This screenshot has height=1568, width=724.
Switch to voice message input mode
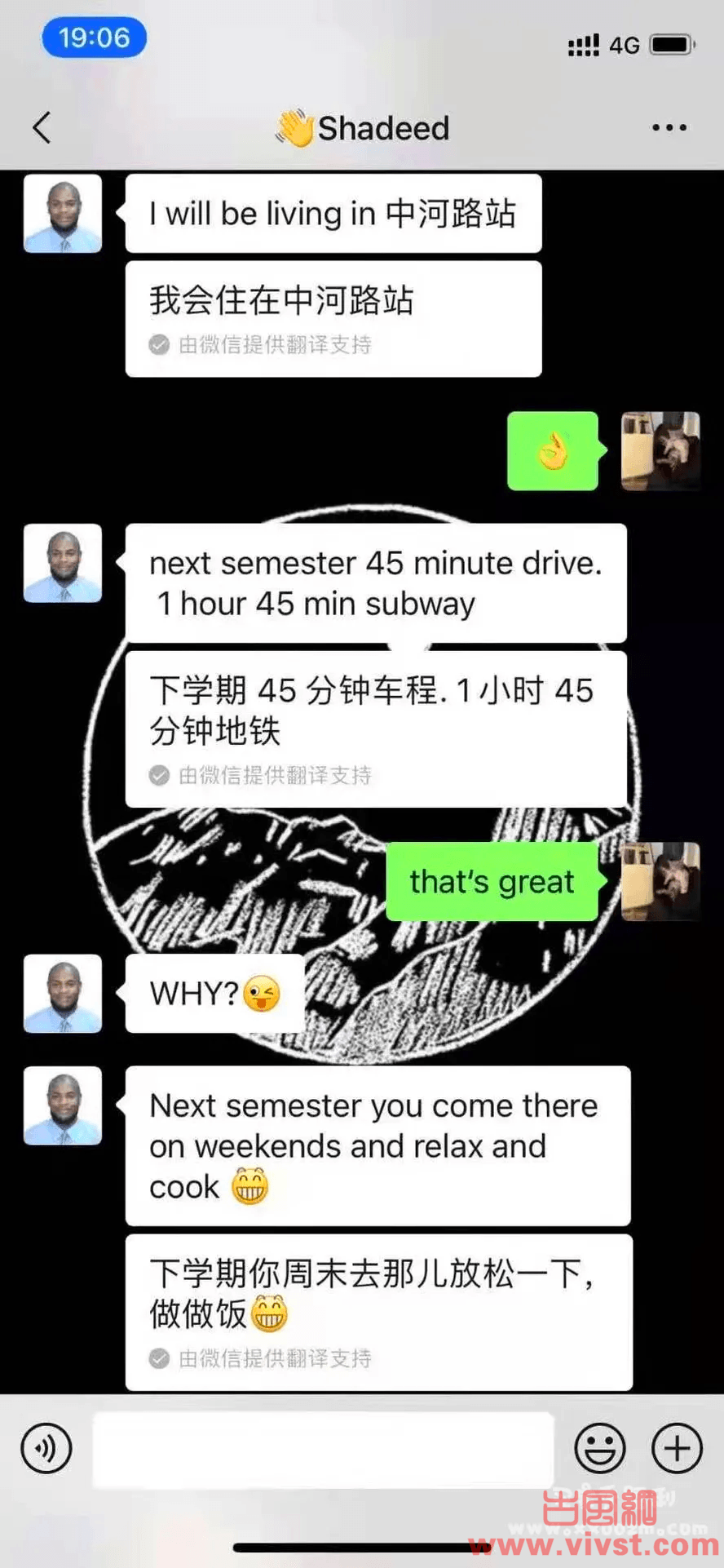tap(46, 1449)
